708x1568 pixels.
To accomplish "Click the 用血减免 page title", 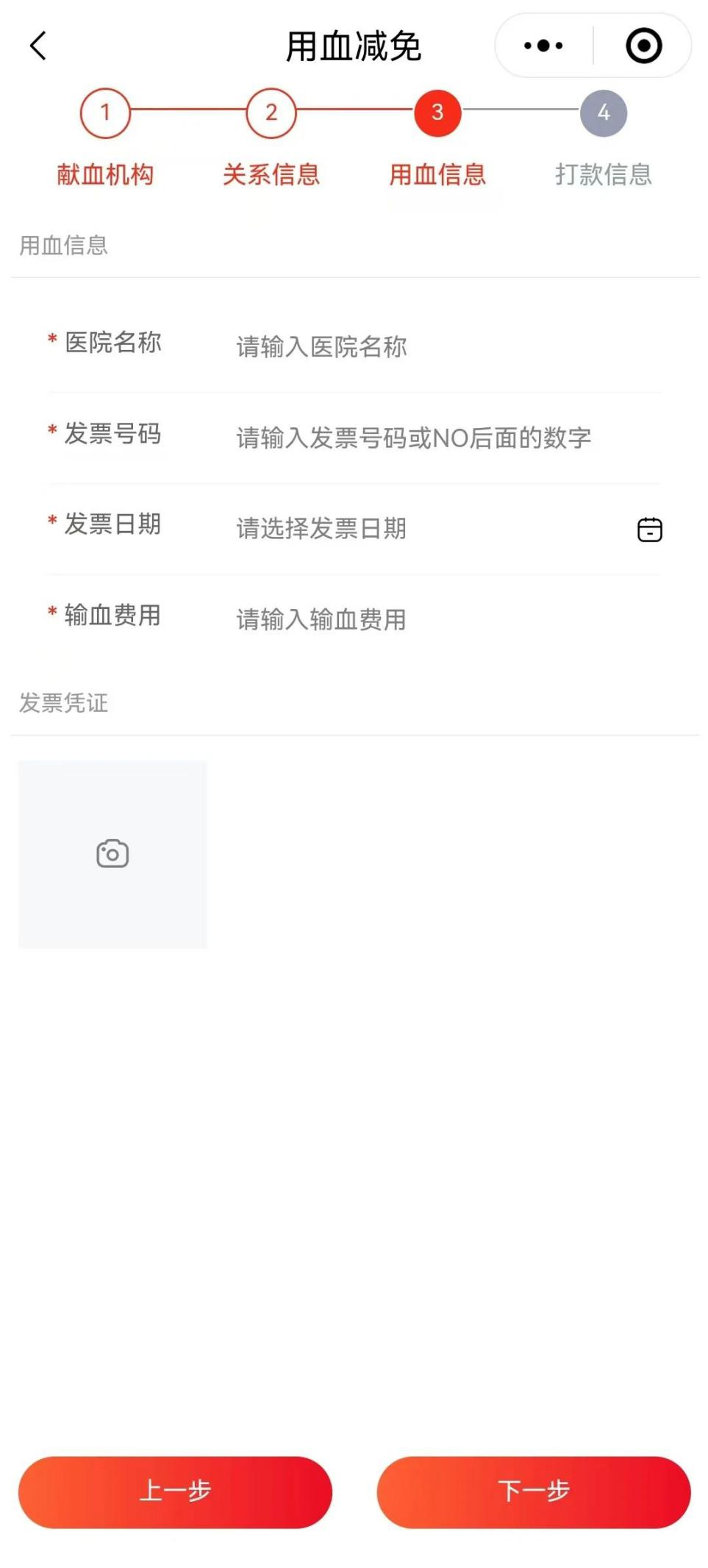I will pos(354,46).
